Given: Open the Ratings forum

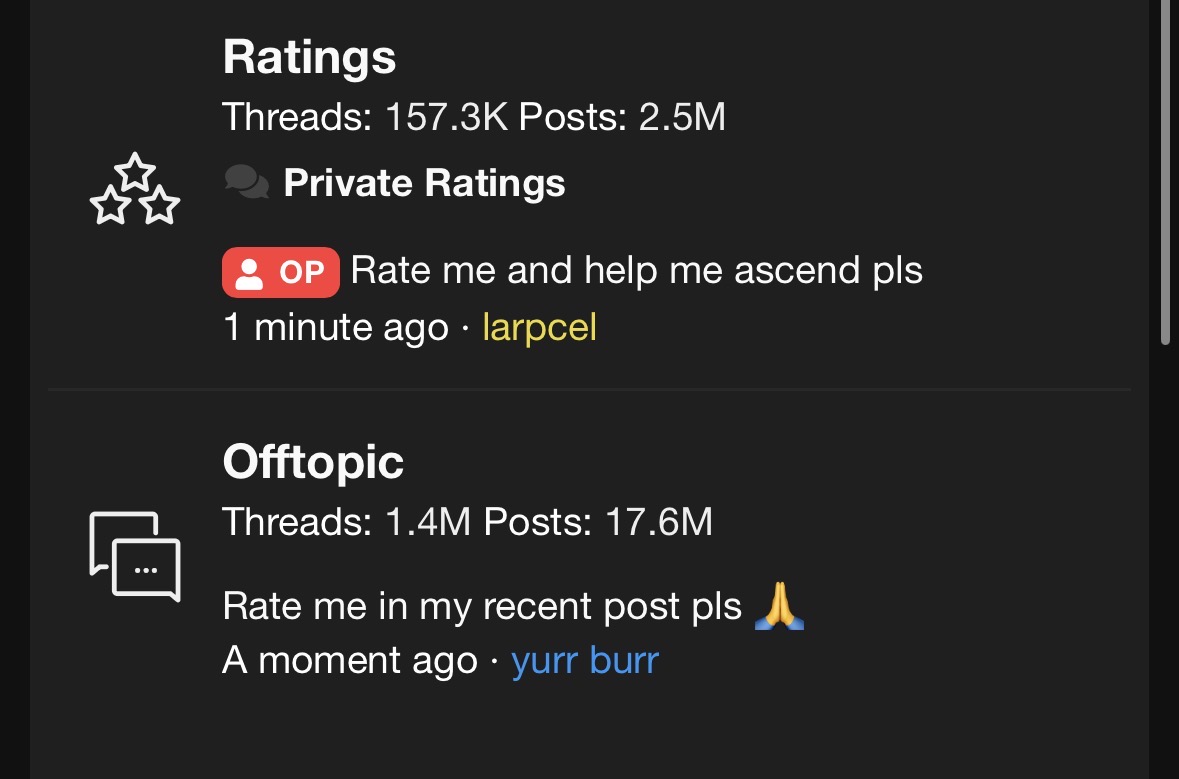Looking at the screenshot, I should point(309,57).
